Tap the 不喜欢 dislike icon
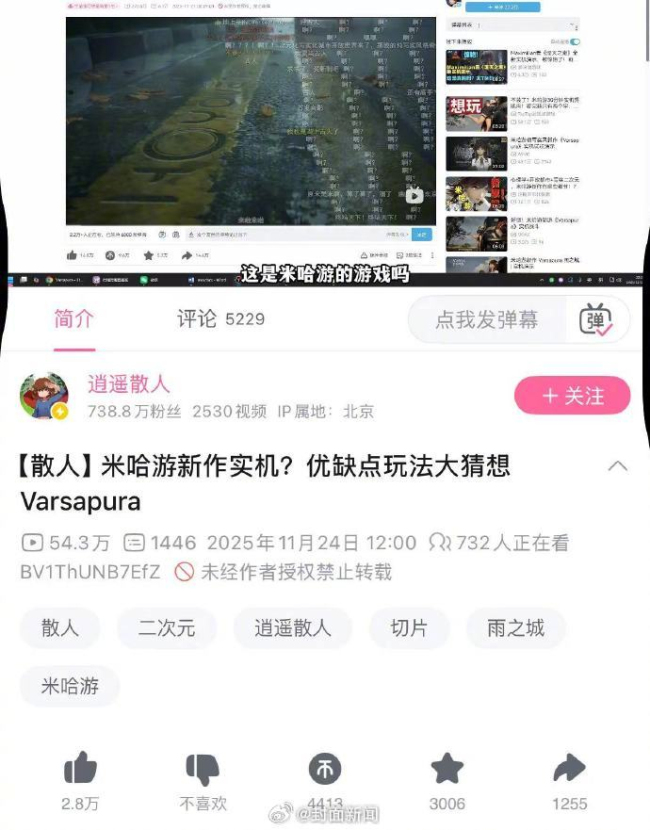The height and width of the screenshot is (830, 650). [x=203, y=770]
